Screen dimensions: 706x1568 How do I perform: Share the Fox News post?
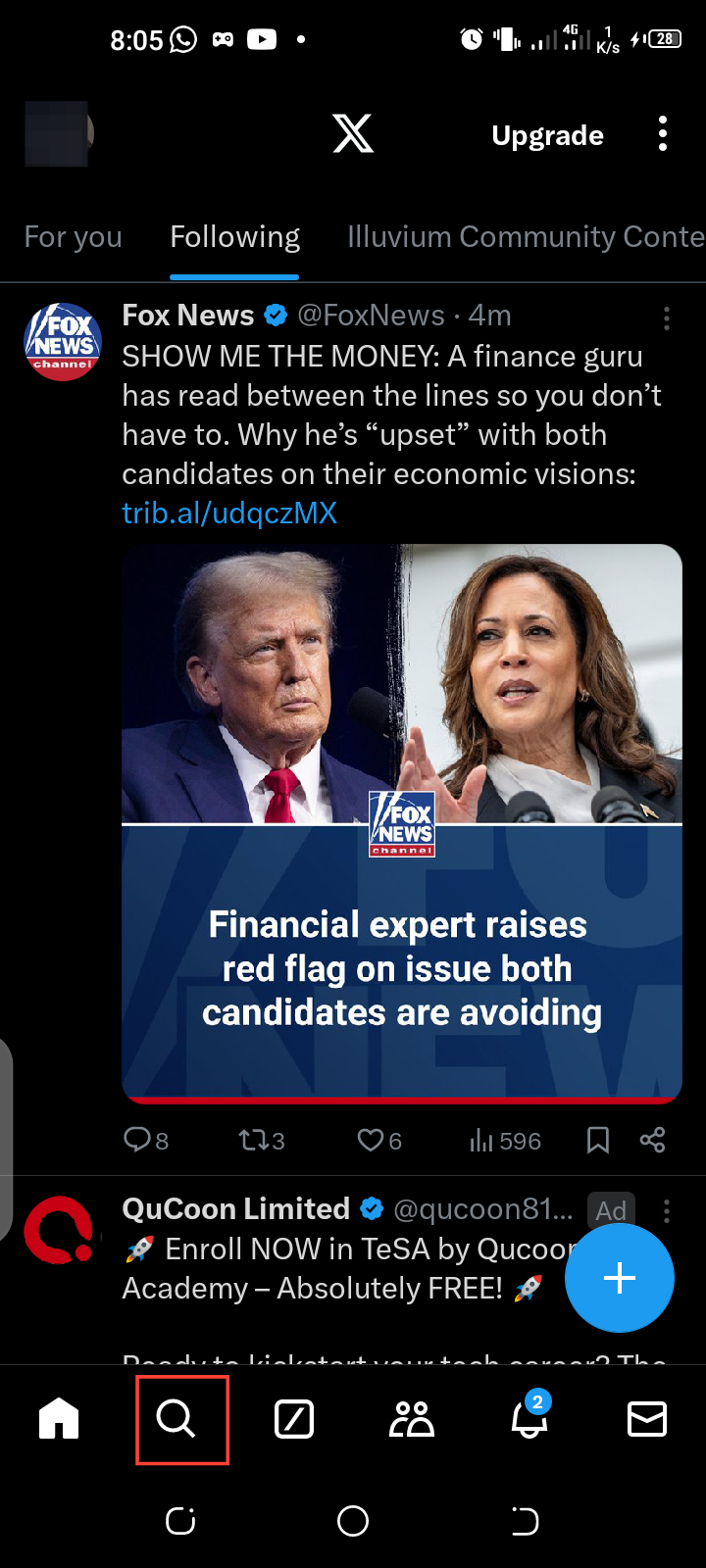[652, 1140]
